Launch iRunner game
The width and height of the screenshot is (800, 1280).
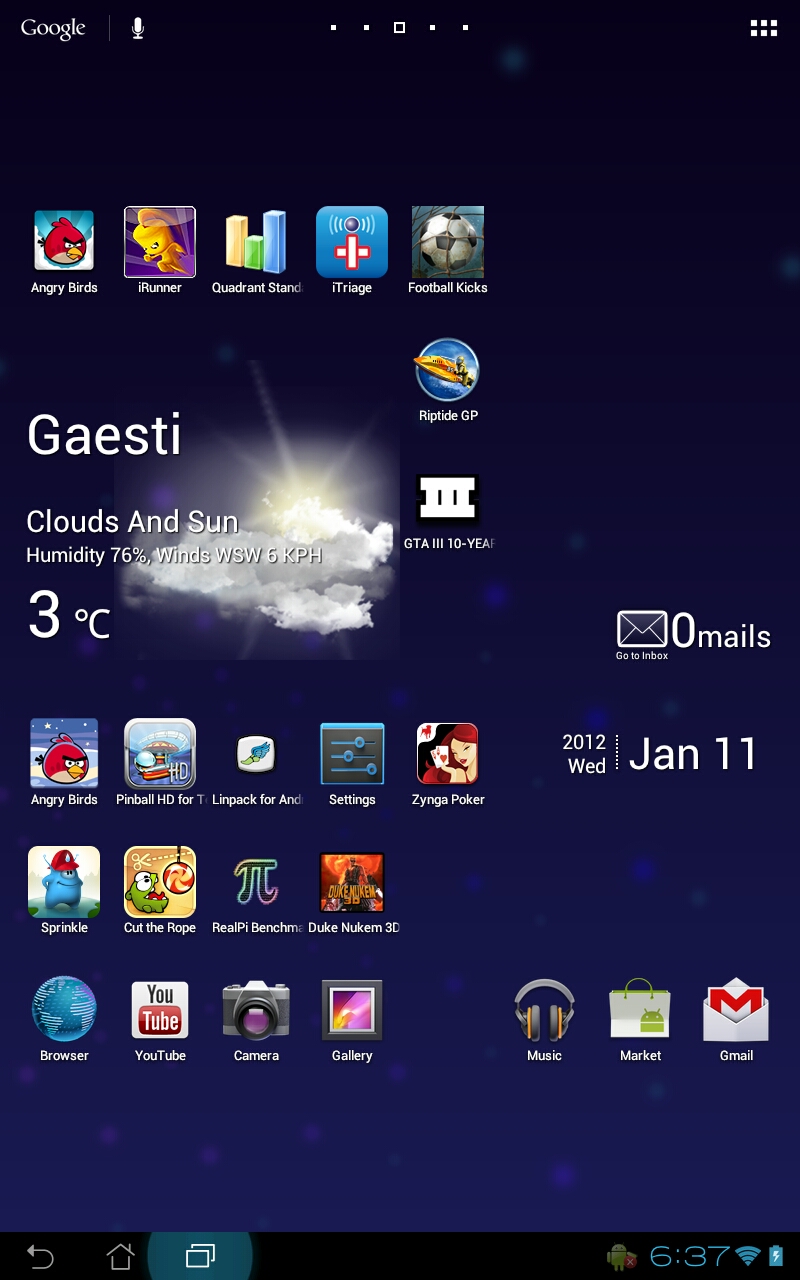click(x=160, y=243)
